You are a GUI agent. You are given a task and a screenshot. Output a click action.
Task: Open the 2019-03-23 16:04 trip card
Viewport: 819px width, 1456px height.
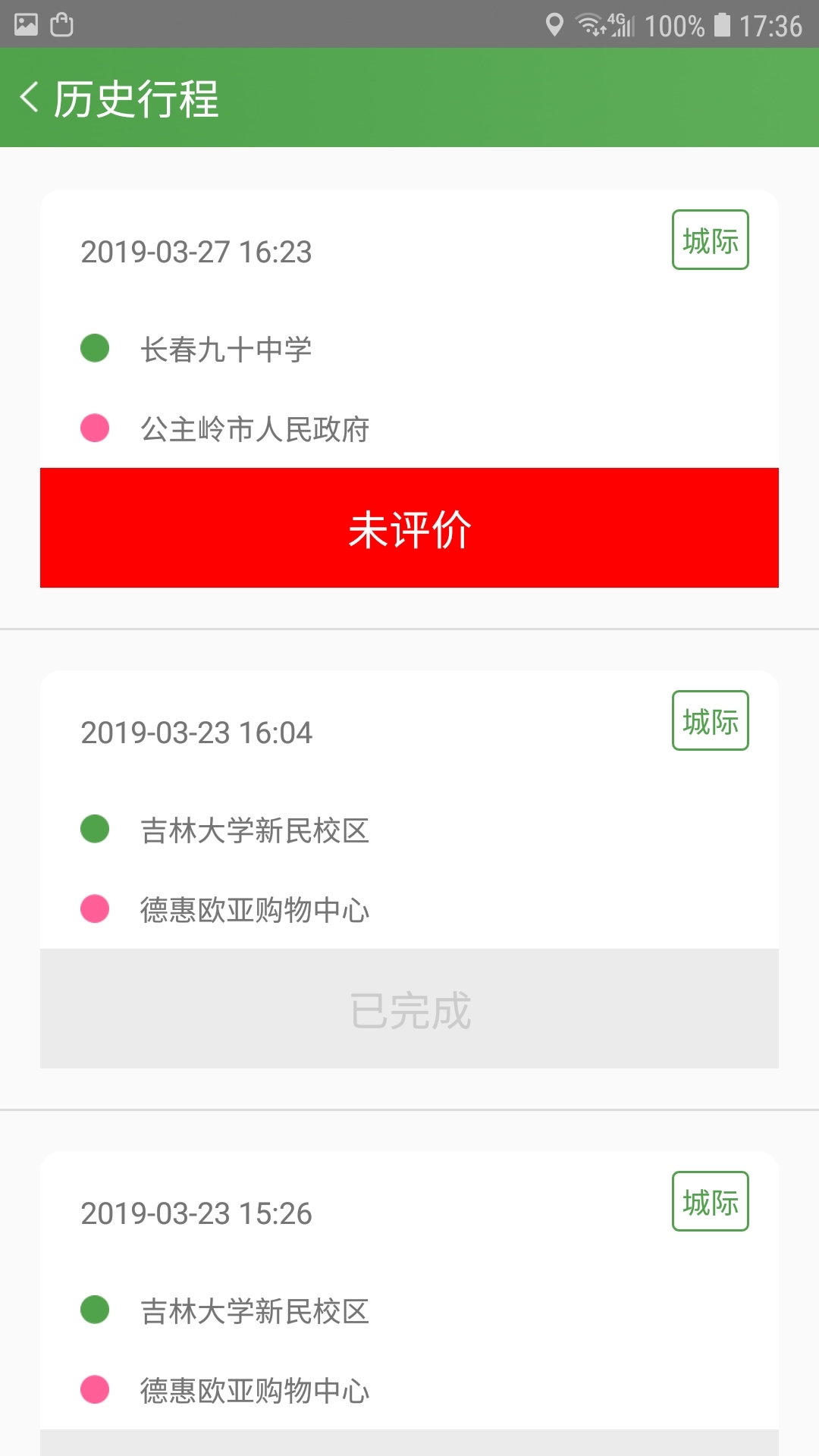pos(409,809)
